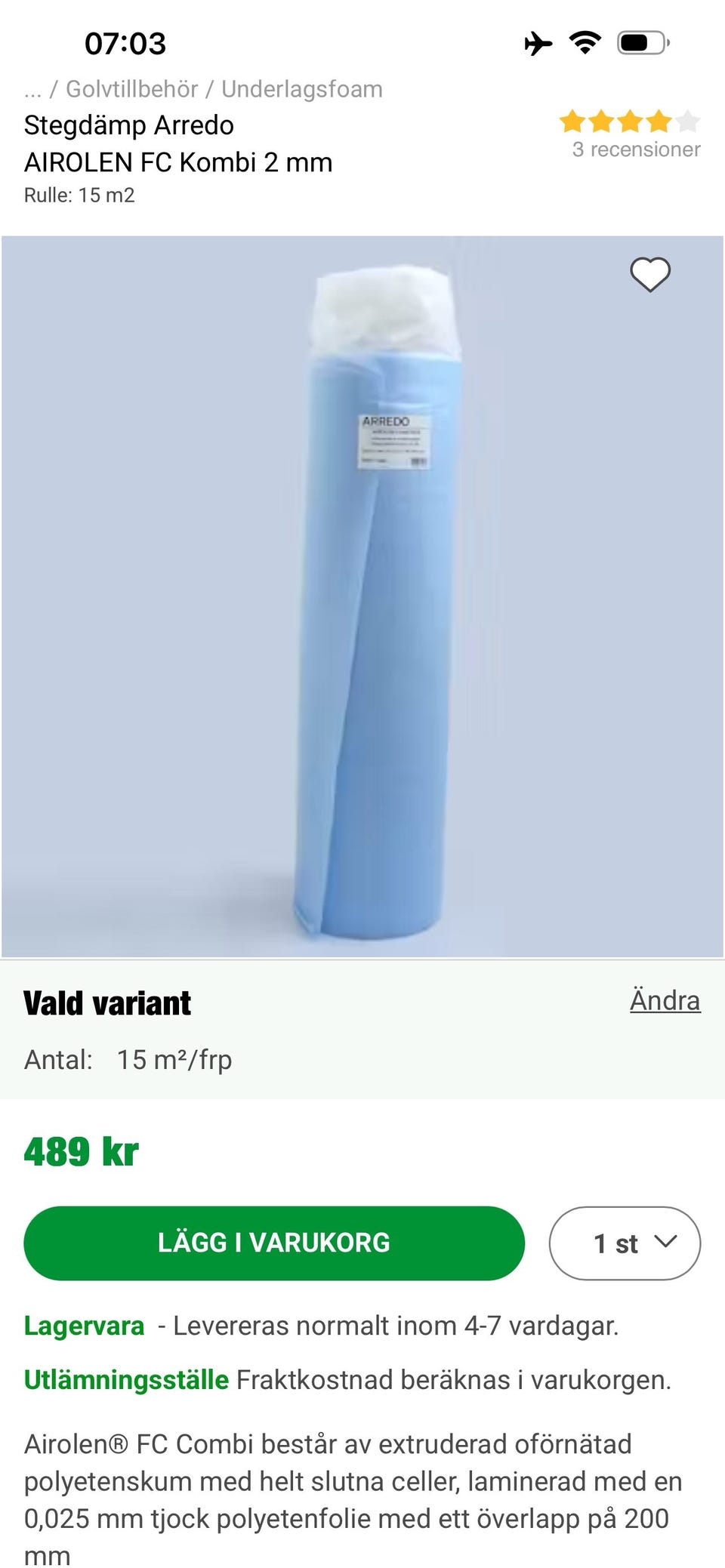The height and width of the screenshot is (1568, 725).
Task: Open the Underlagsfoam breadcrumb
Action: (302, 89)
